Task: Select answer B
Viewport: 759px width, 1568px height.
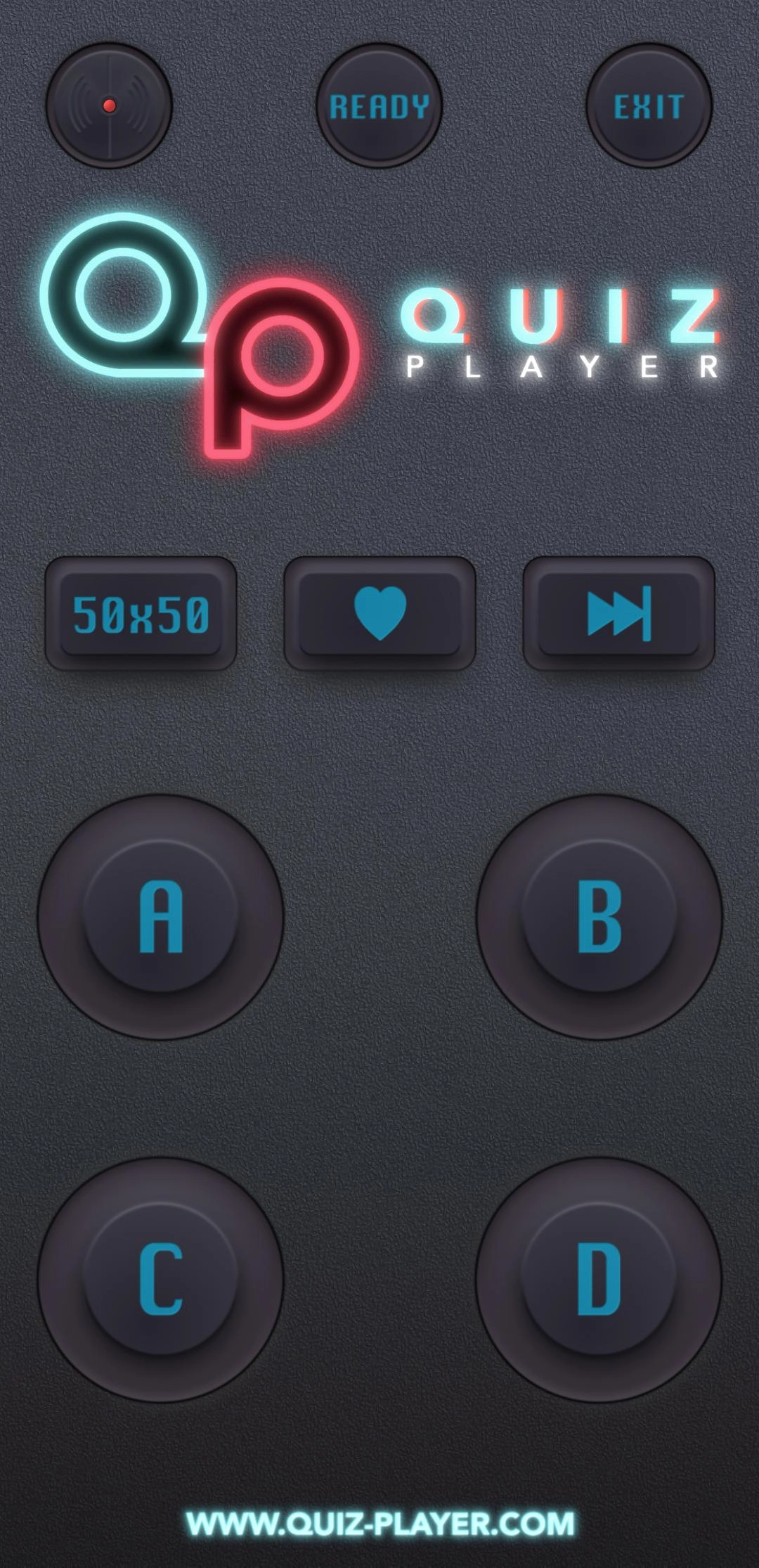Action: point(599,917)
